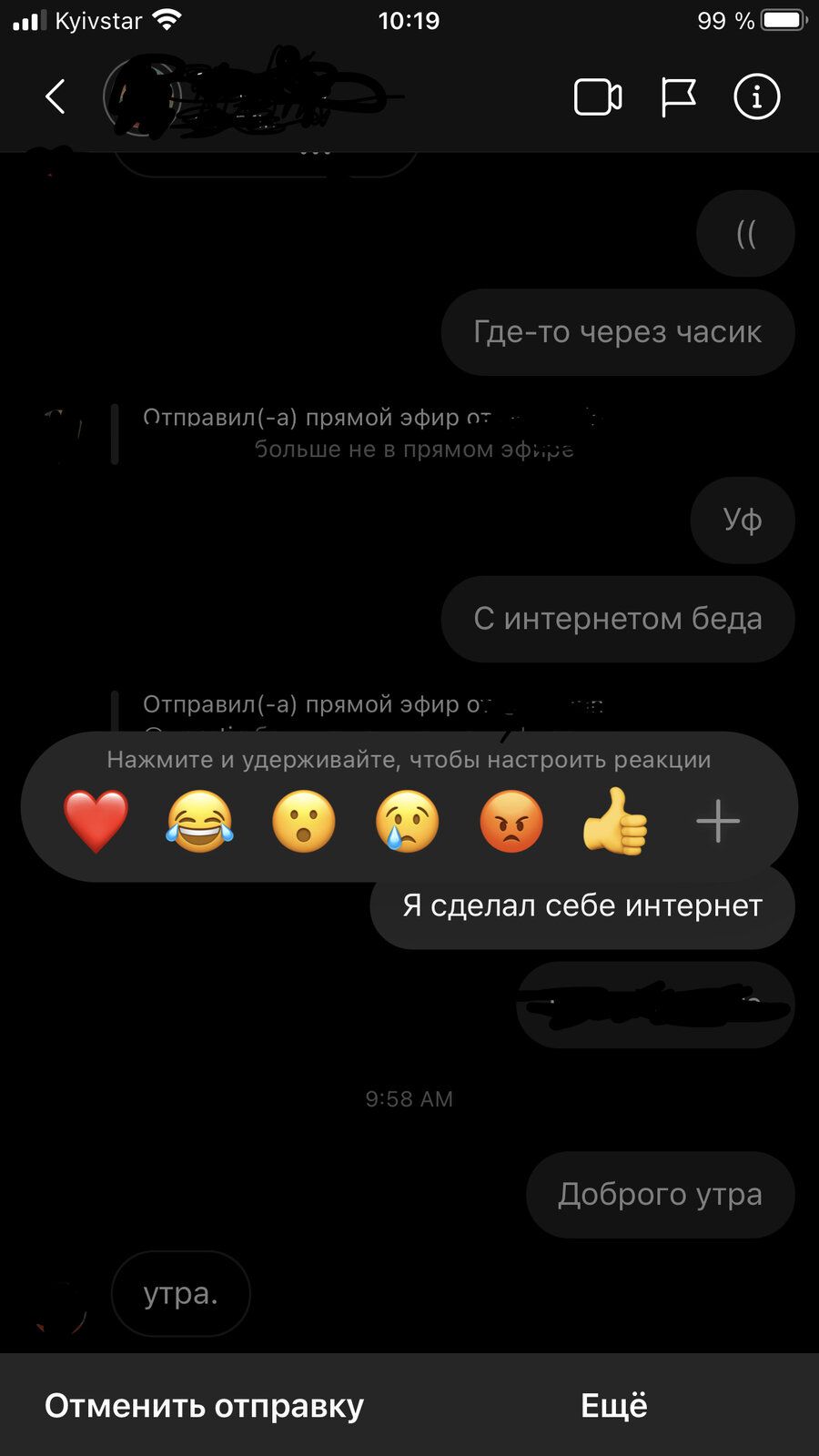React with the angry face emoji
819x1456 pixels.
pos(511,821)
